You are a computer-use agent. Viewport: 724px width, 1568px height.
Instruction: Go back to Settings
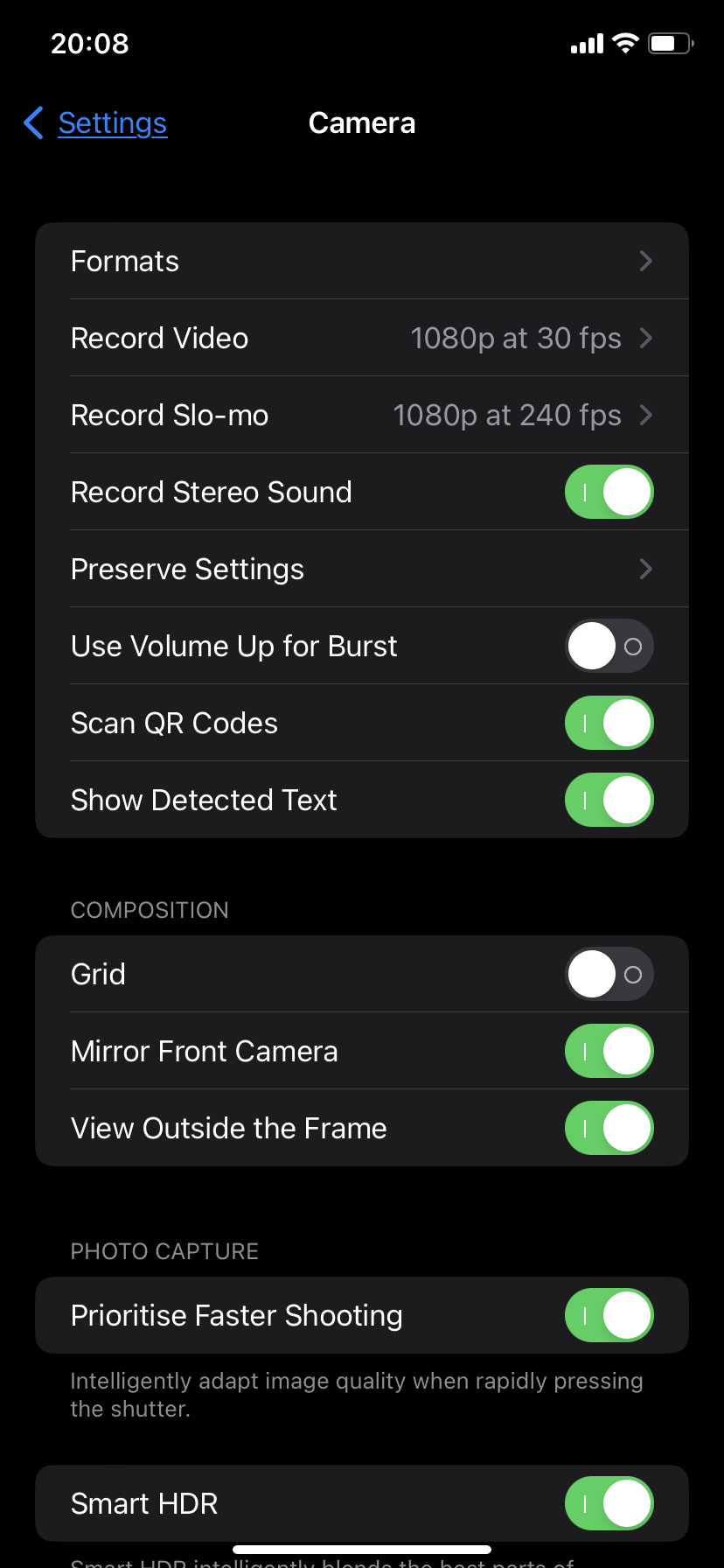pyautogui.click(x=96, y=123)
